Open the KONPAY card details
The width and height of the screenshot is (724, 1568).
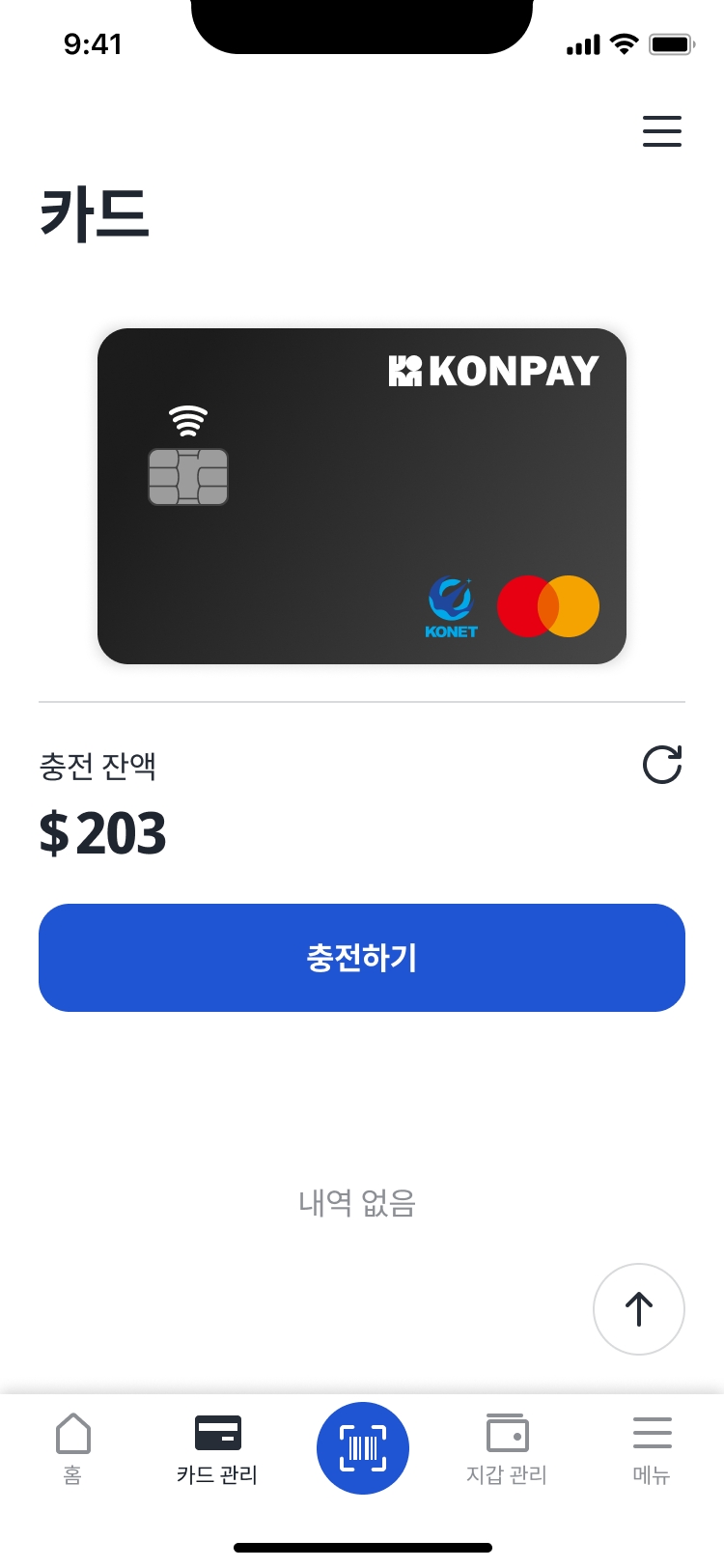pos(362,496)
